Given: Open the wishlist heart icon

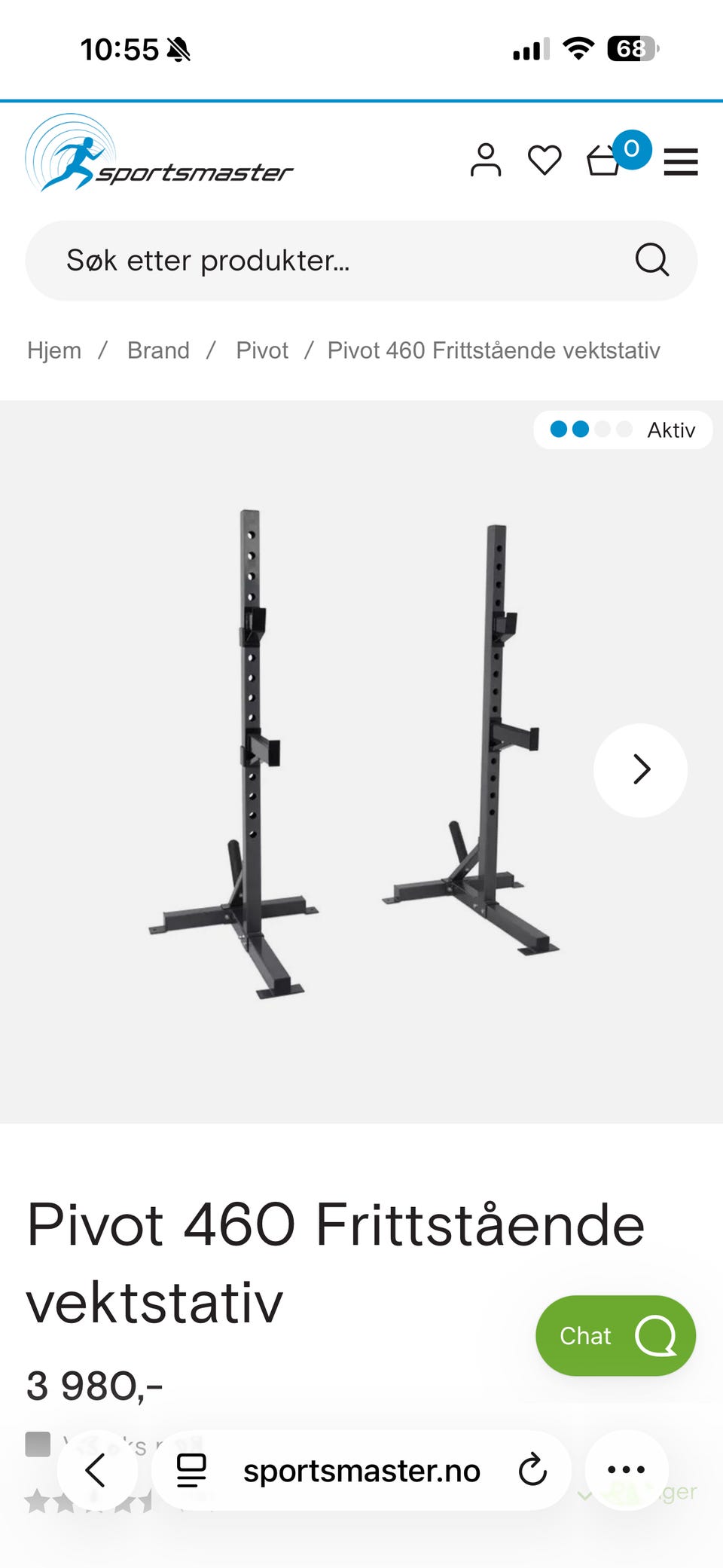Looking at the screenshot, I should [x=545, y=160].
